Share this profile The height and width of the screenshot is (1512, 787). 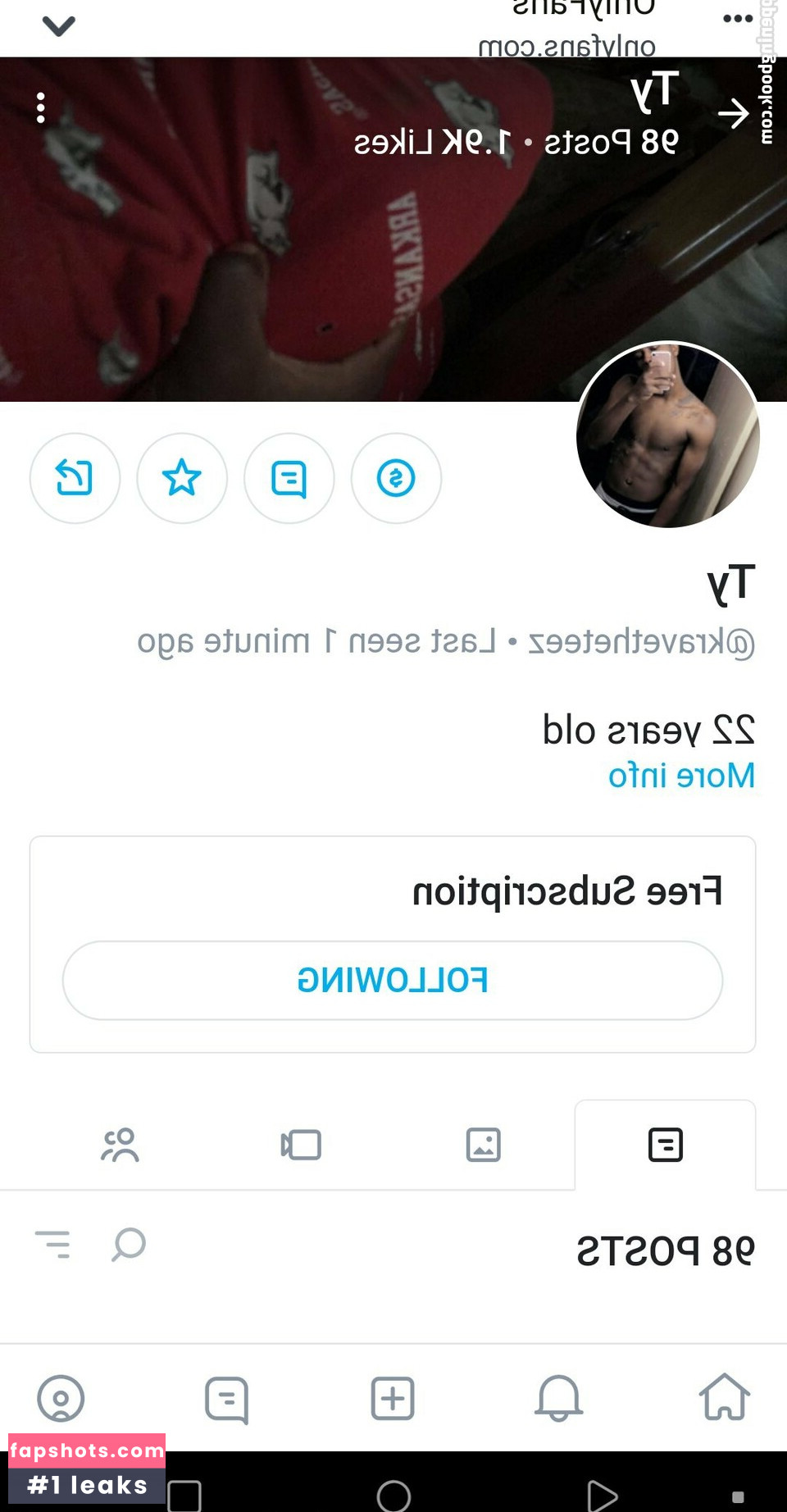click(x=75, y=478)
